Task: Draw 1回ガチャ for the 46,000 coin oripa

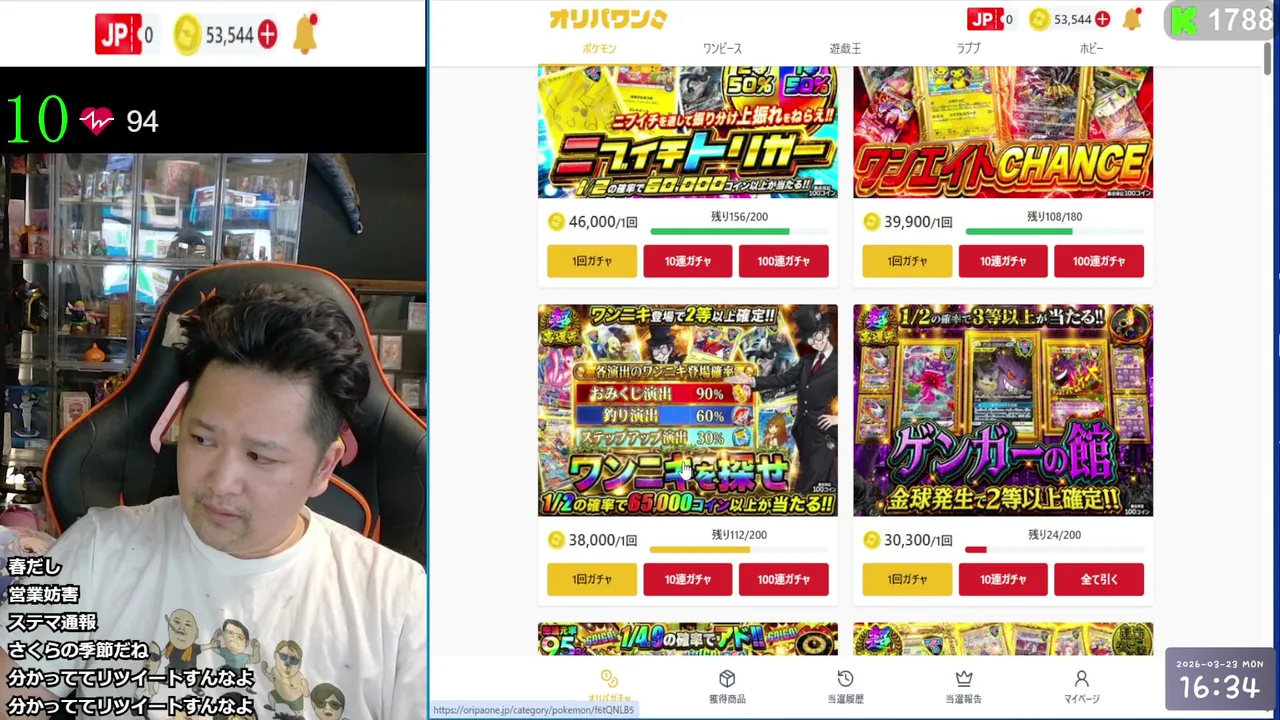Action: point(591,261)
